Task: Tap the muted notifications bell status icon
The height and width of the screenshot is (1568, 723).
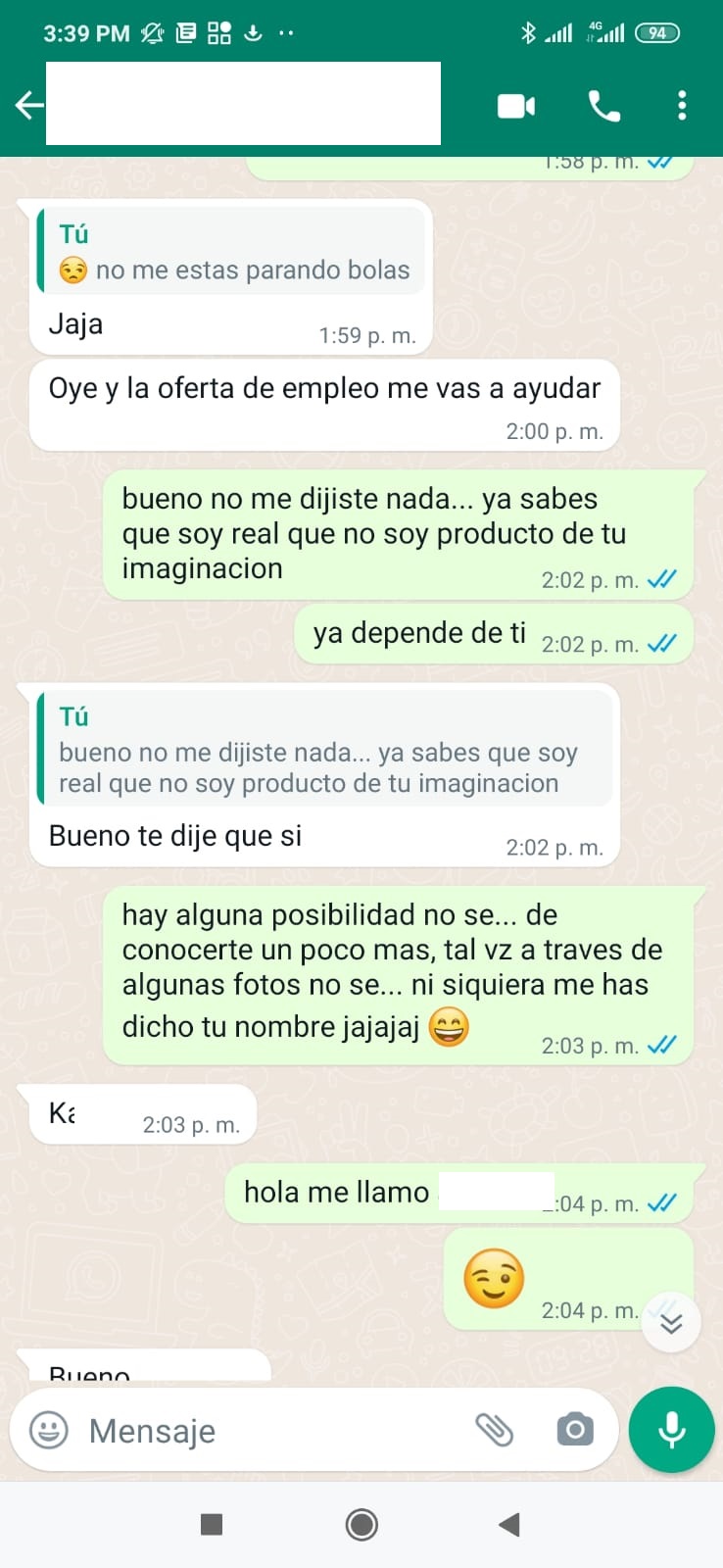Action: (x=152, y=31)
